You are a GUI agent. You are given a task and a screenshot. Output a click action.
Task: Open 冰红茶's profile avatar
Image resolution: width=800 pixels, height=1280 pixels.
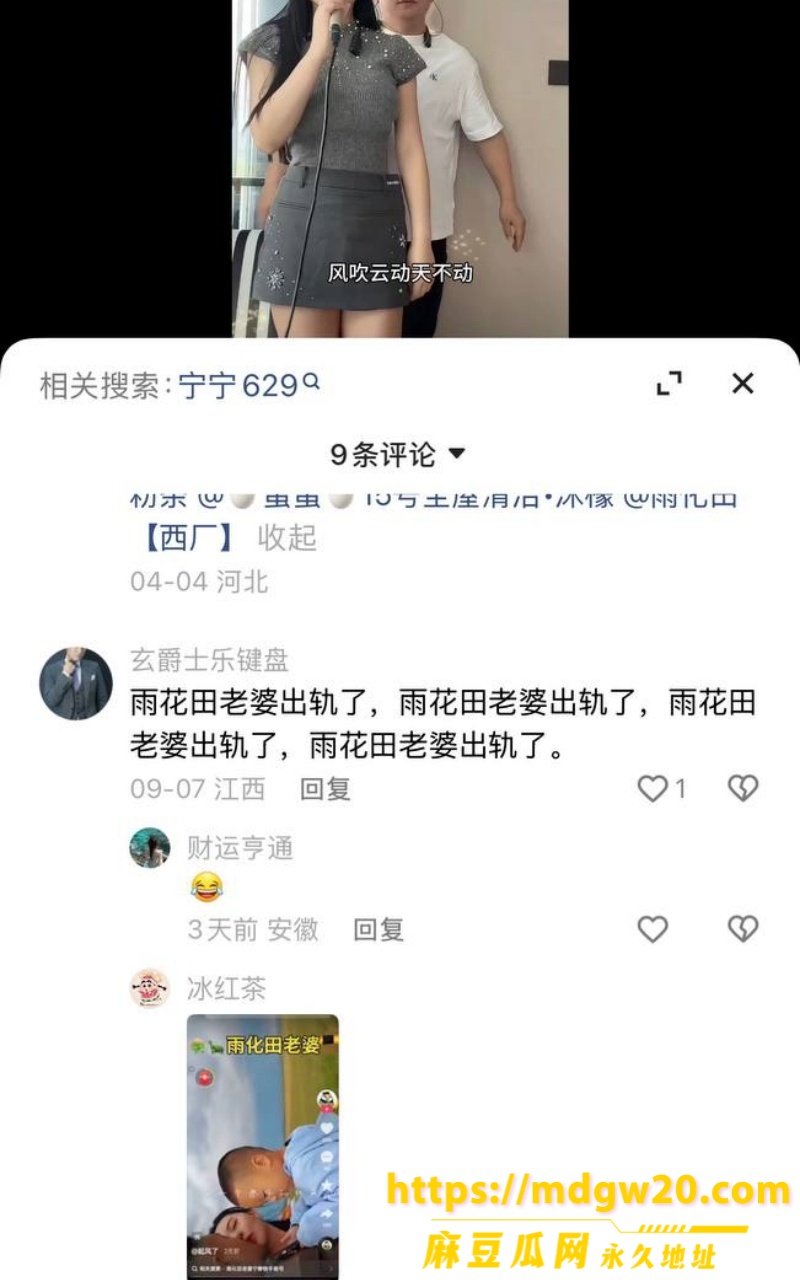tap(150, 988)
